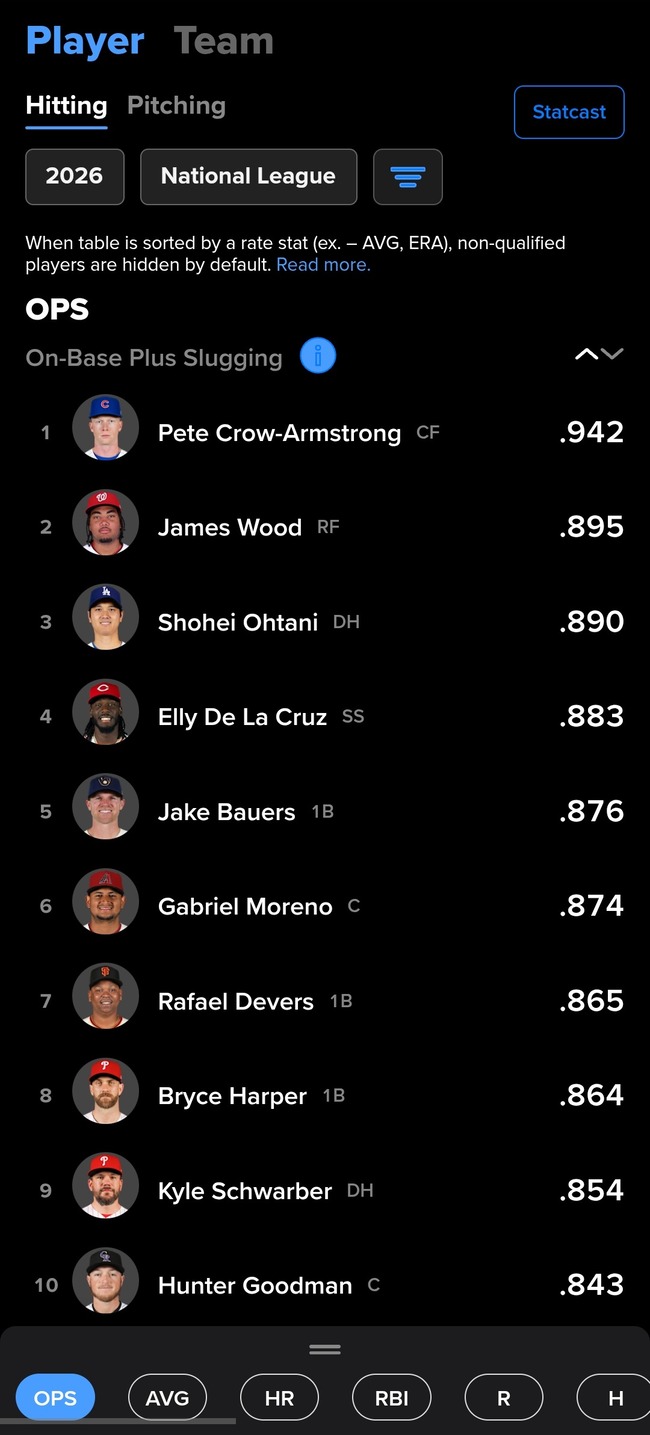This screenshot has width=650, height=1435.
Task: Show On-Base Plus Slugging info
Action: click(318, 356)
